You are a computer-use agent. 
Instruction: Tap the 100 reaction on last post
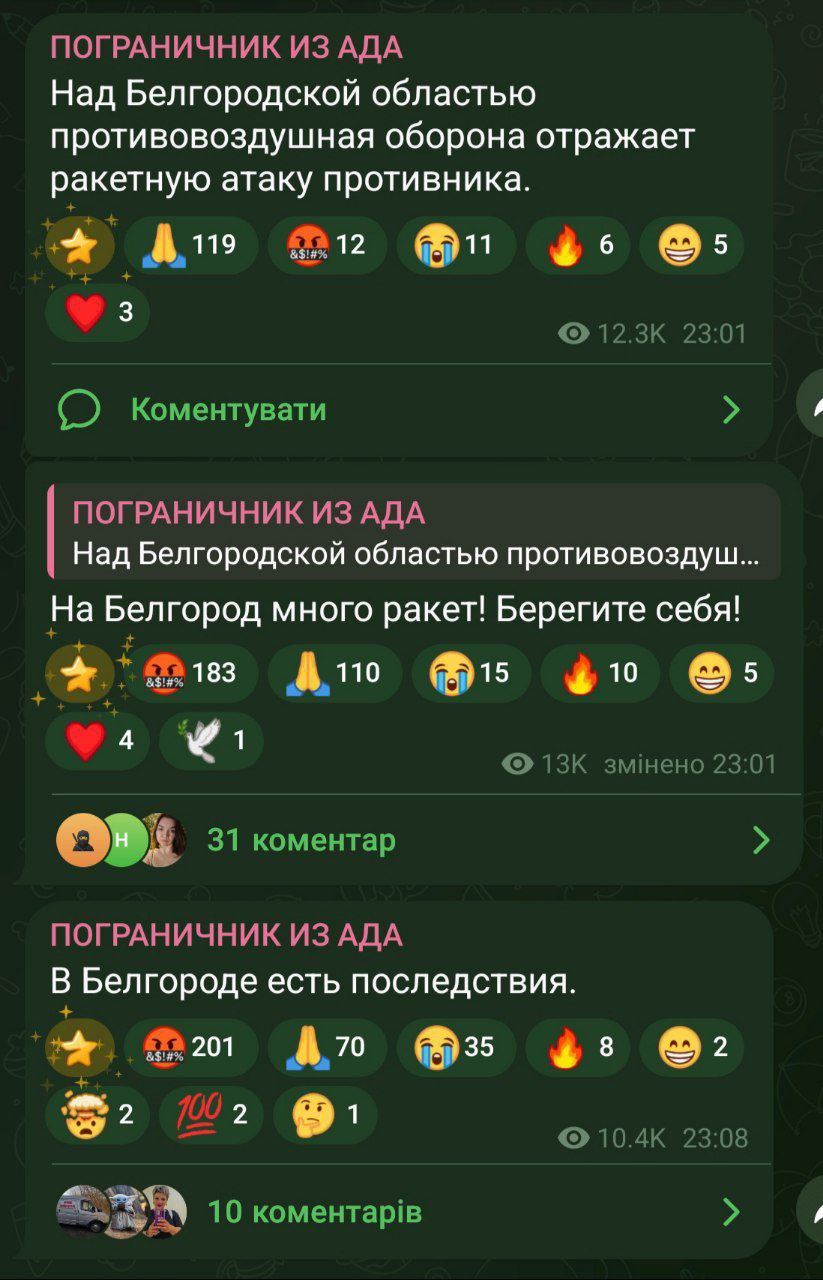(x=211, y=1114)
